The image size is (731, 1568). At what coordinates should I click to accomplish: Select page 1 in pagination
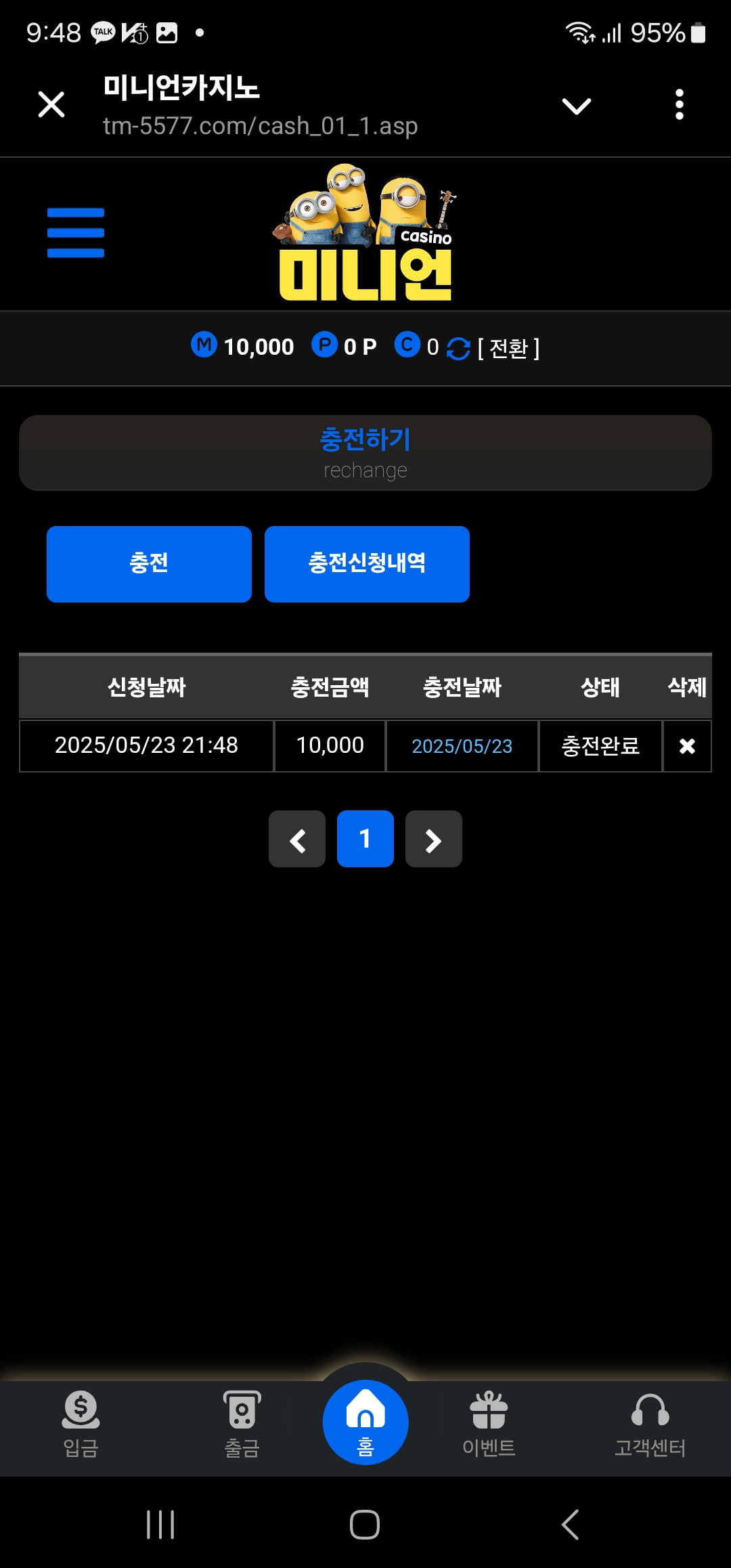pos(365,840)
